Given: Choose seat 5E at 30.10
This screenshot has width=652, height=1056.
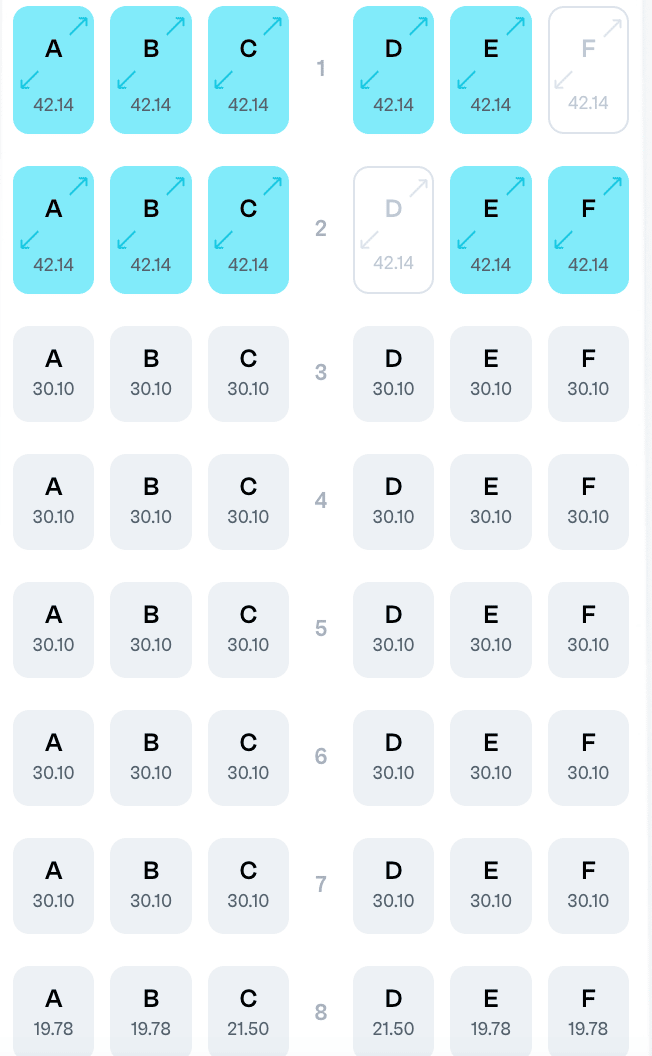Looking at the screenshot, I should tap(490, 629).
